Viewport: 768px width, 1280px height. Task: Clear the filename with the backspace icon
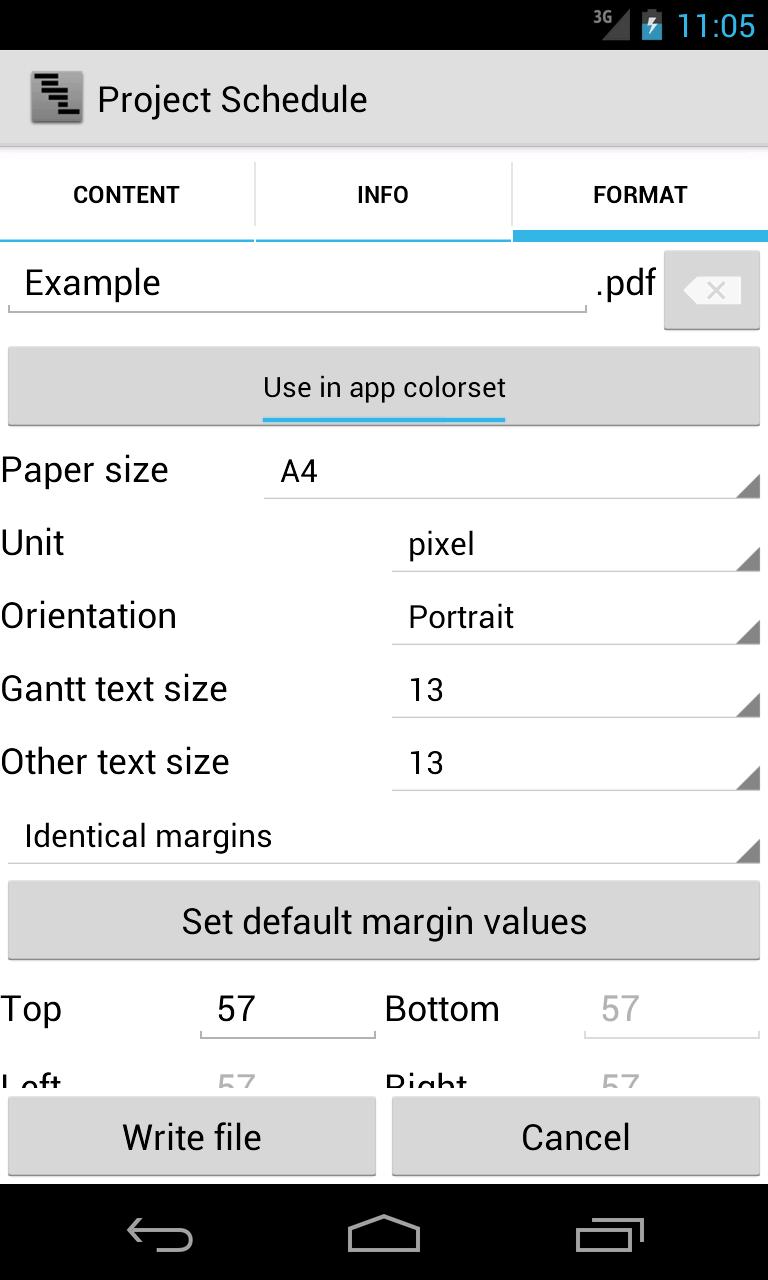pyautogui.click(x=711, y=290)
